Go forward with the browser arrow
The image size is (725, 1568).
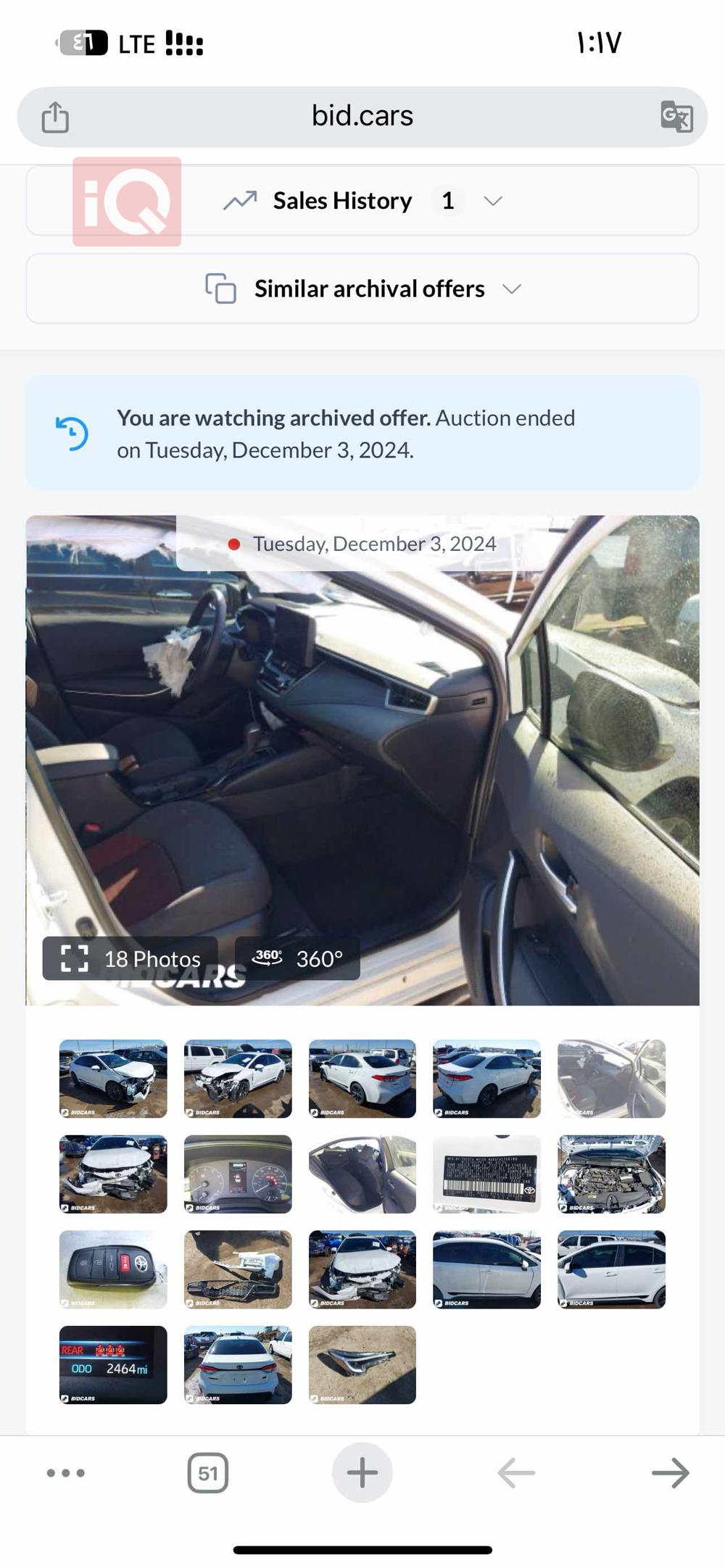[x=670, y=1472]
